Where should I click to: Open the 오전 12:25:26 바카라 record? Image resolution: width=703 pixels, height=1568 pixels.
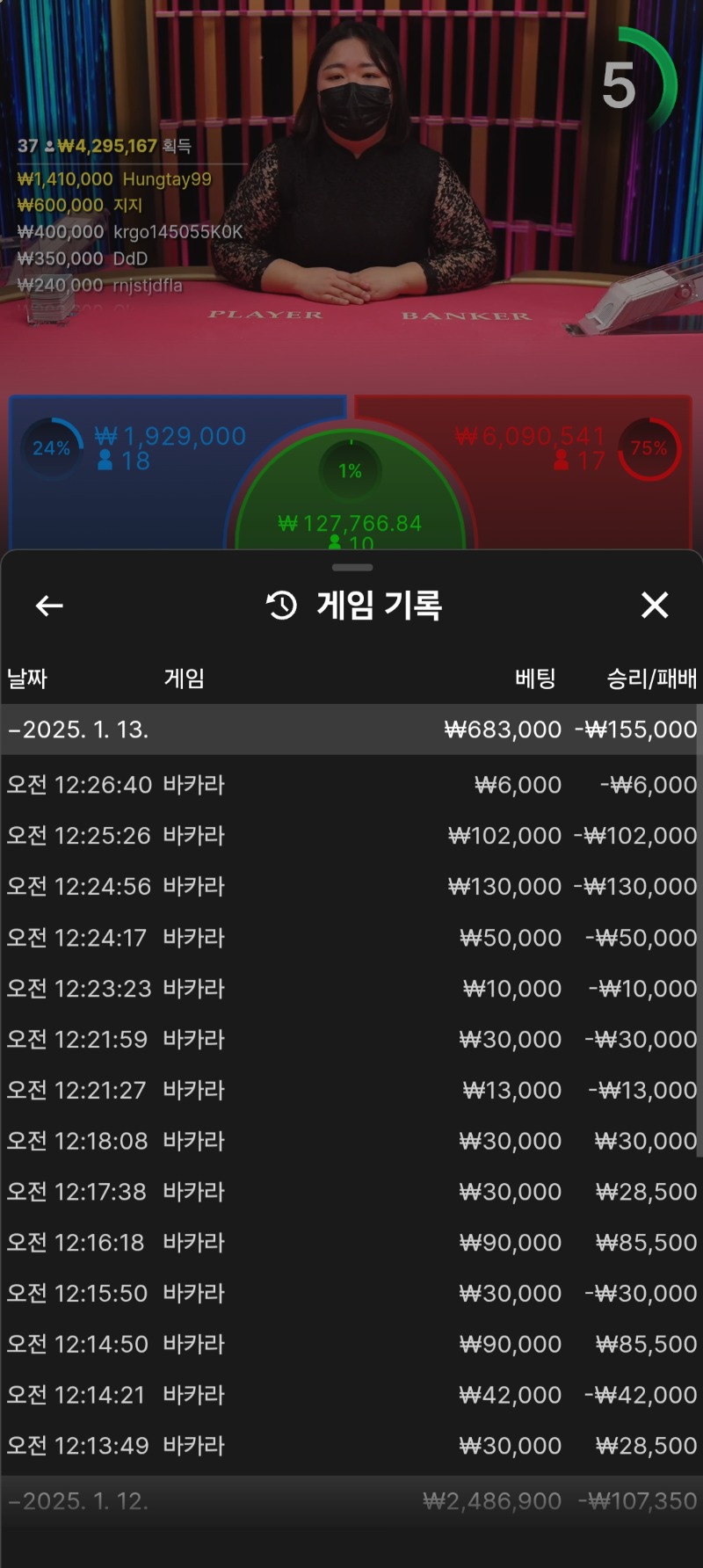pyautogui.click(x=351, y=836)
